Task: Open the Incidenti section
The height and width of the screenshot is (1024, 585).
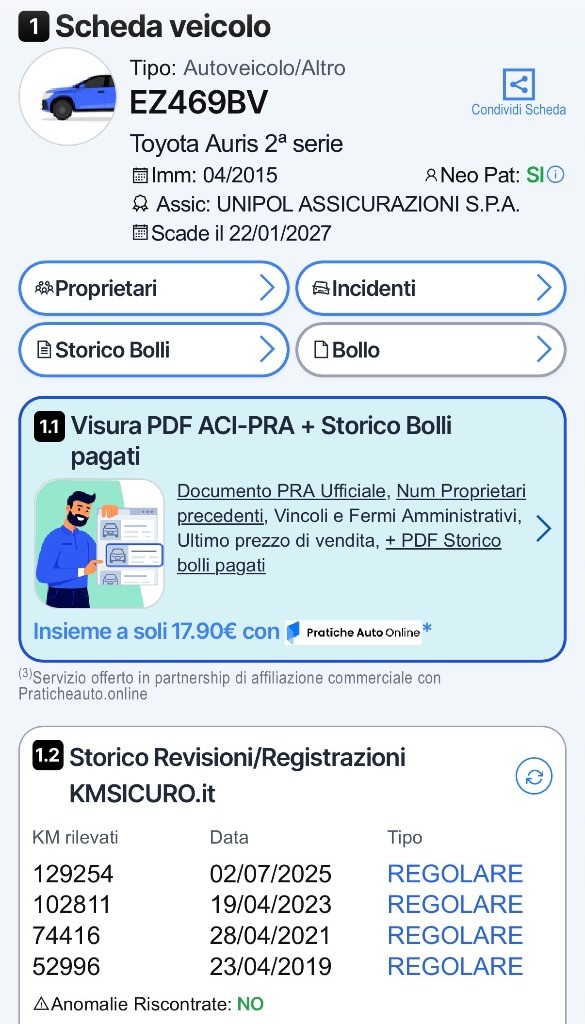Action: click(431, 288)
